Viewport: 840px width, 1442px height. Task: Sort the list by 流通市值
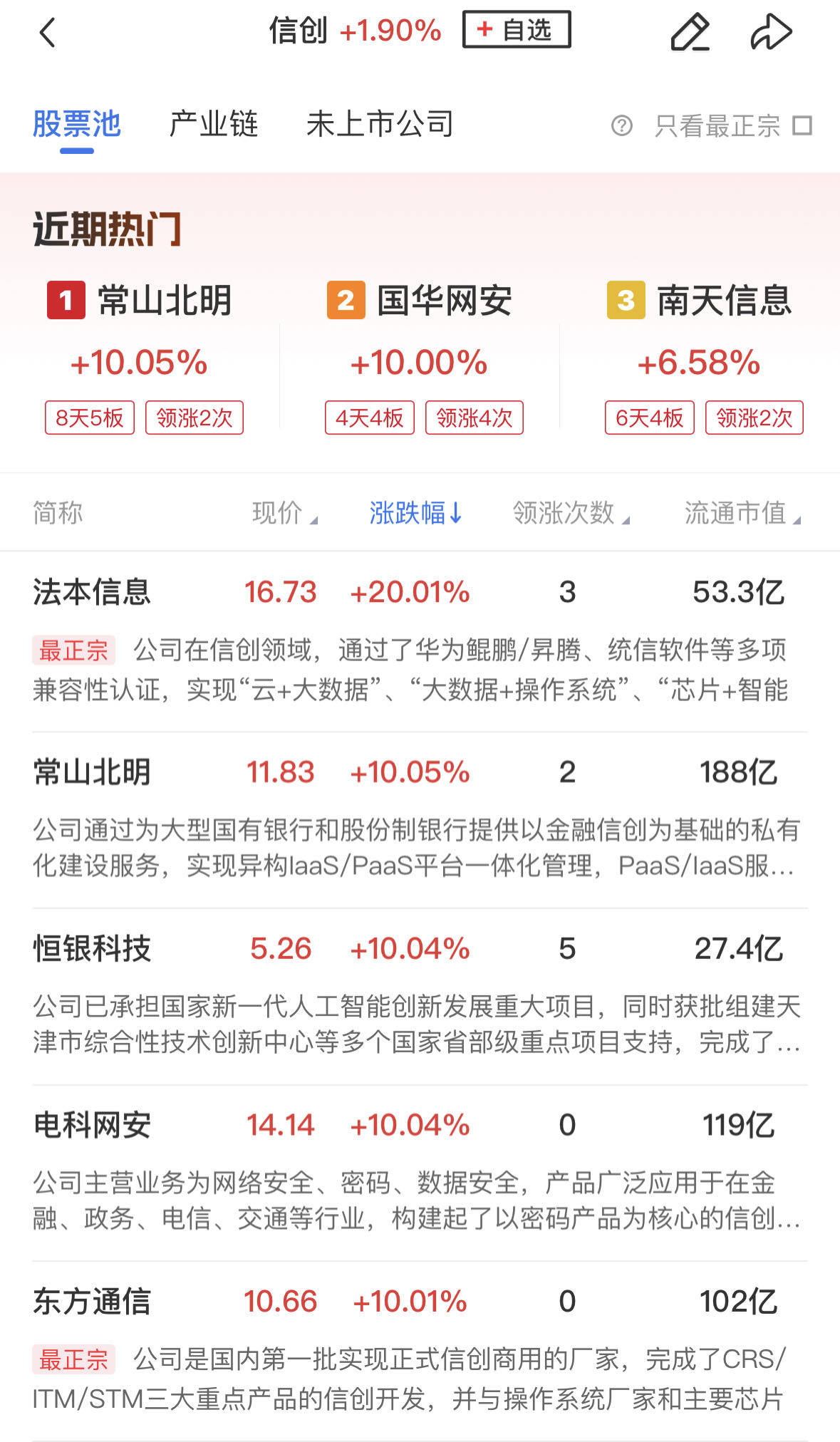click(743, 513)
